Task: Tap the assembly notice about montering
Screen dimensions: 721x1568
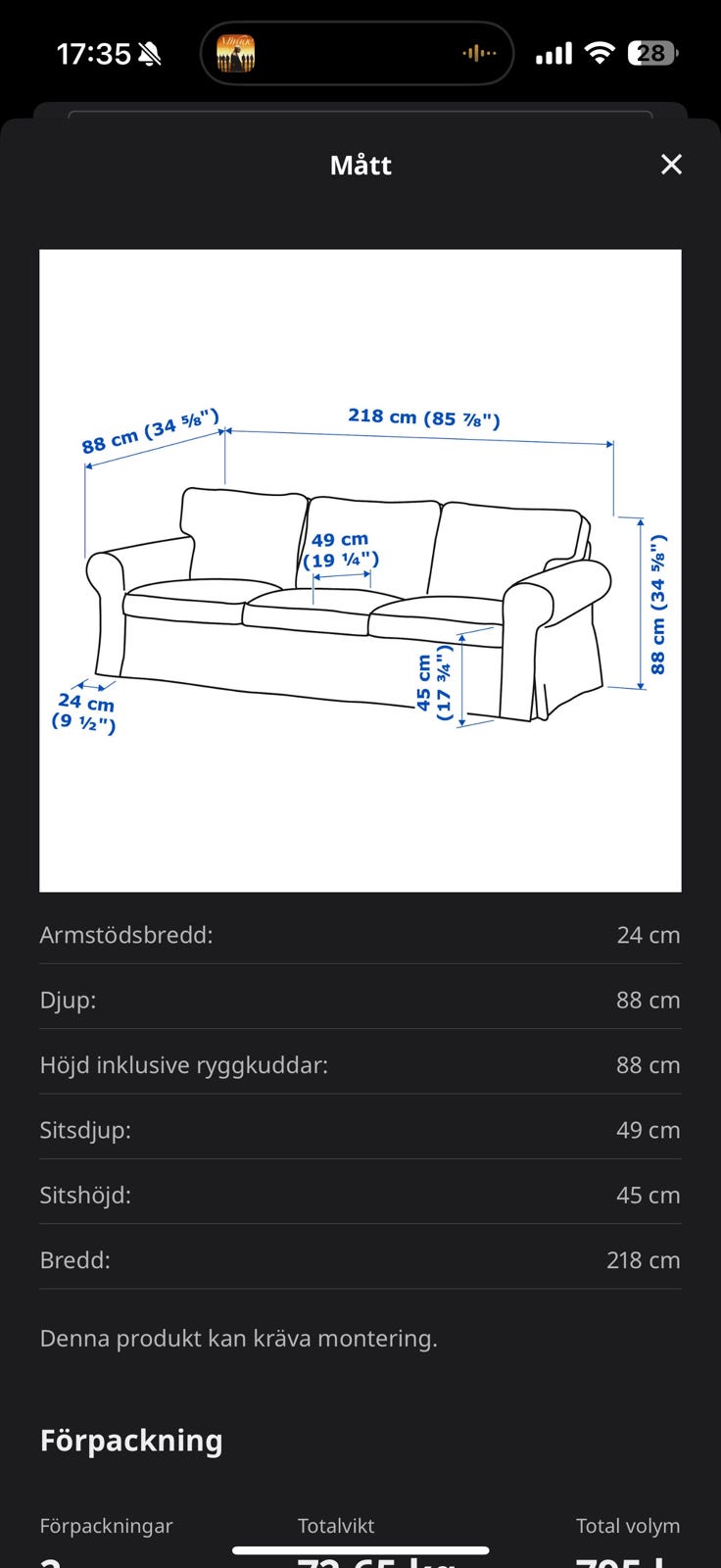Action: point(238,1338)
